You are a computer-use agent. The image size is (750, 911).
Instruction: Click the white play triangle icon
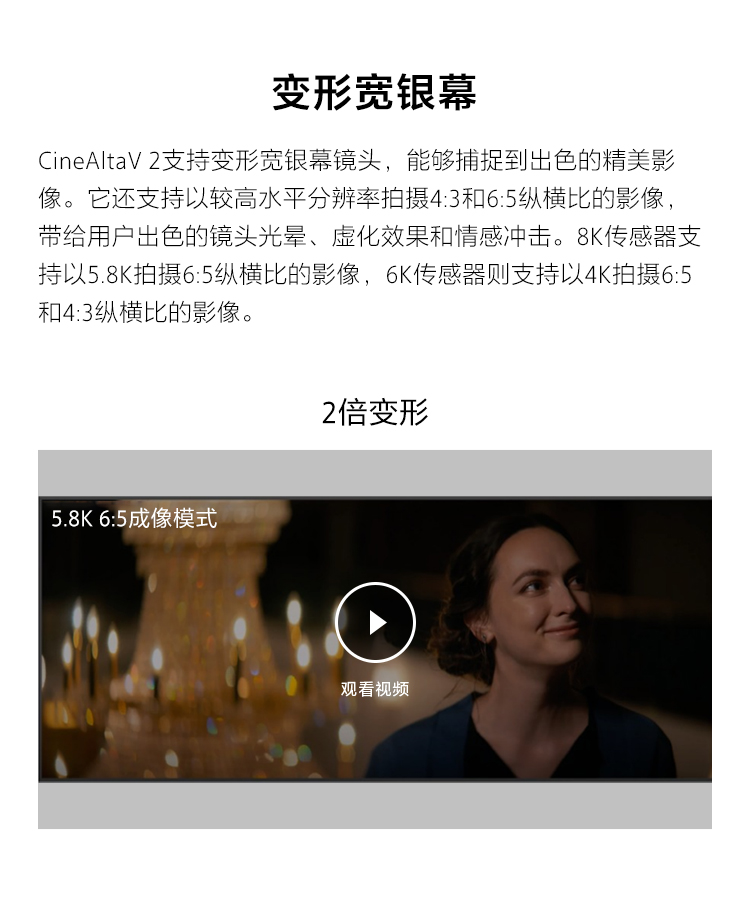point(380,622)
